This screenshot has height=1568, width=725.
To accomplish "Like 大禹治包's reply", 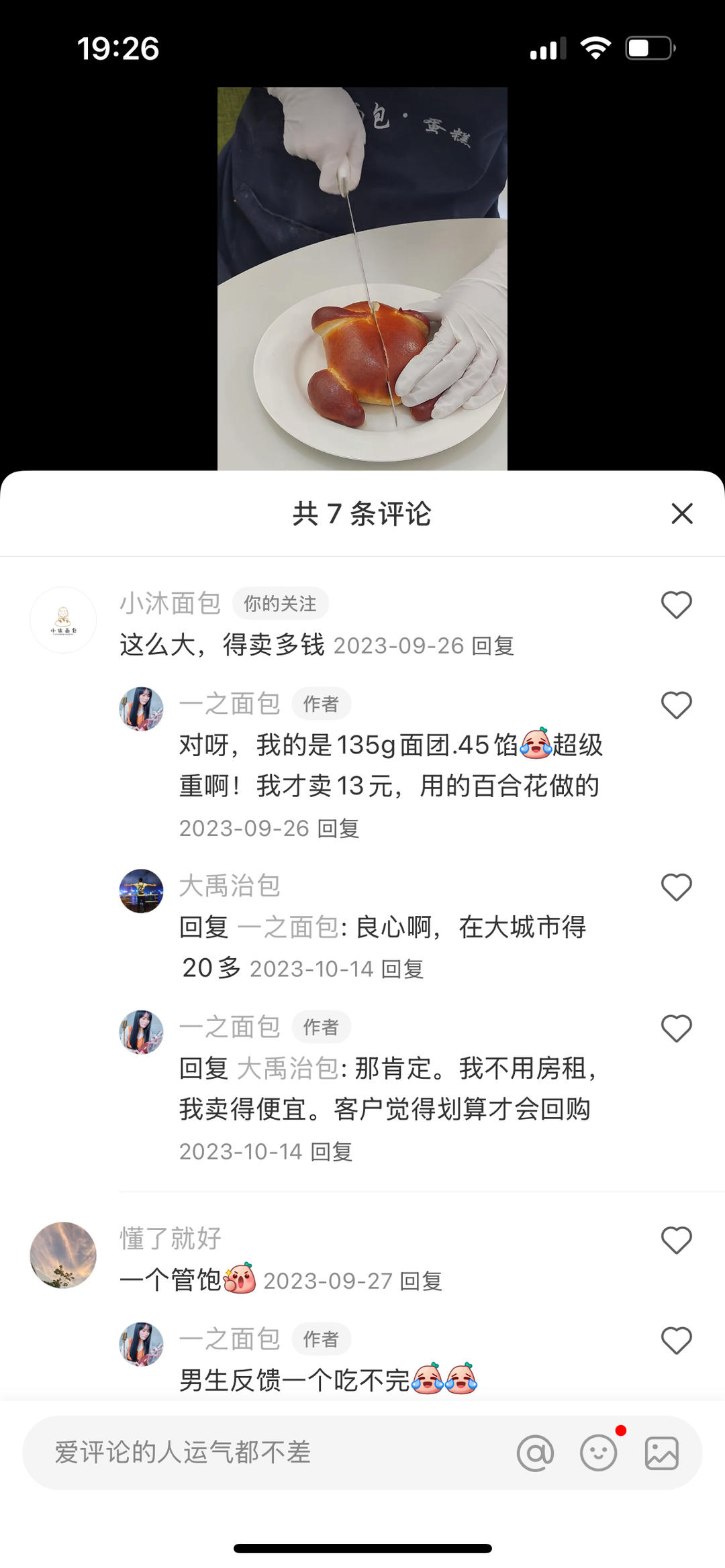I will (677, 886).
